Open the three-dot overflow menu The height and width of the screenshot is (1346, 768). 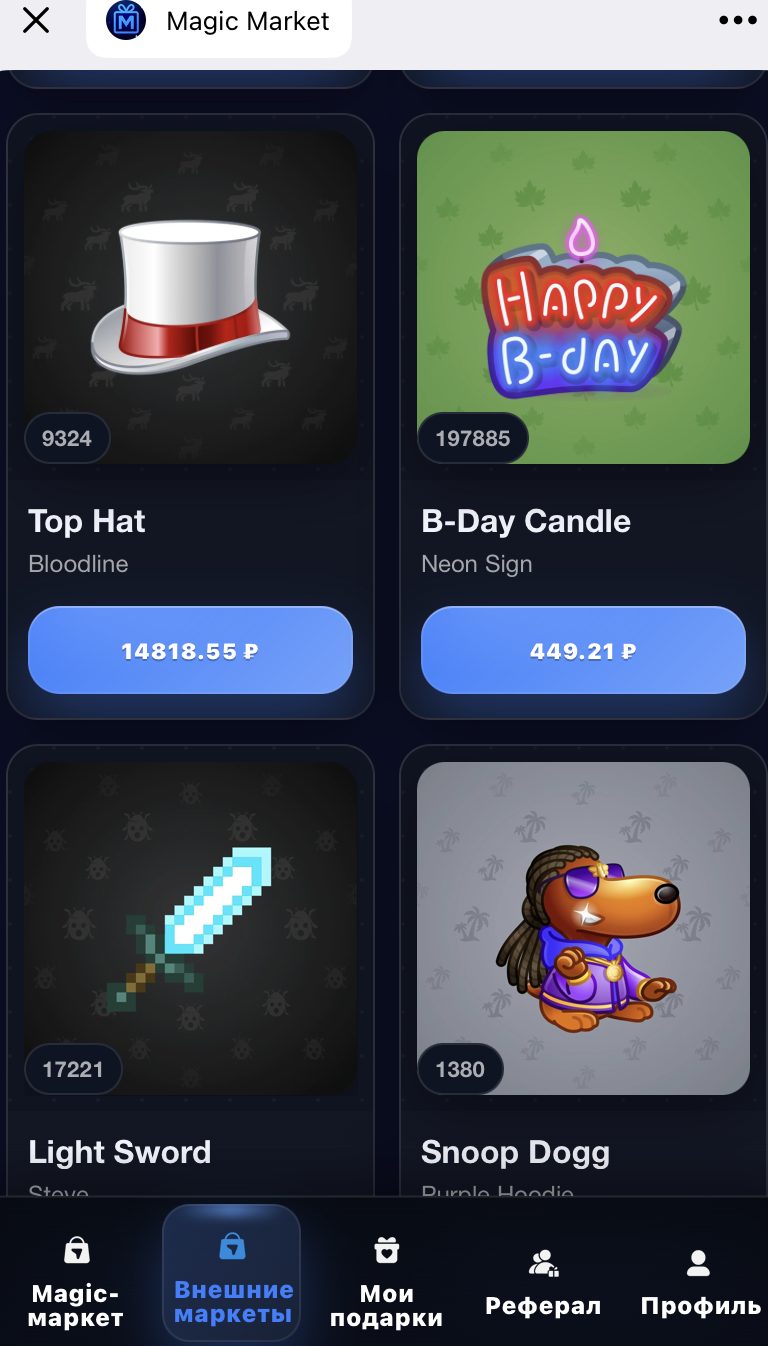coord(738,20)
